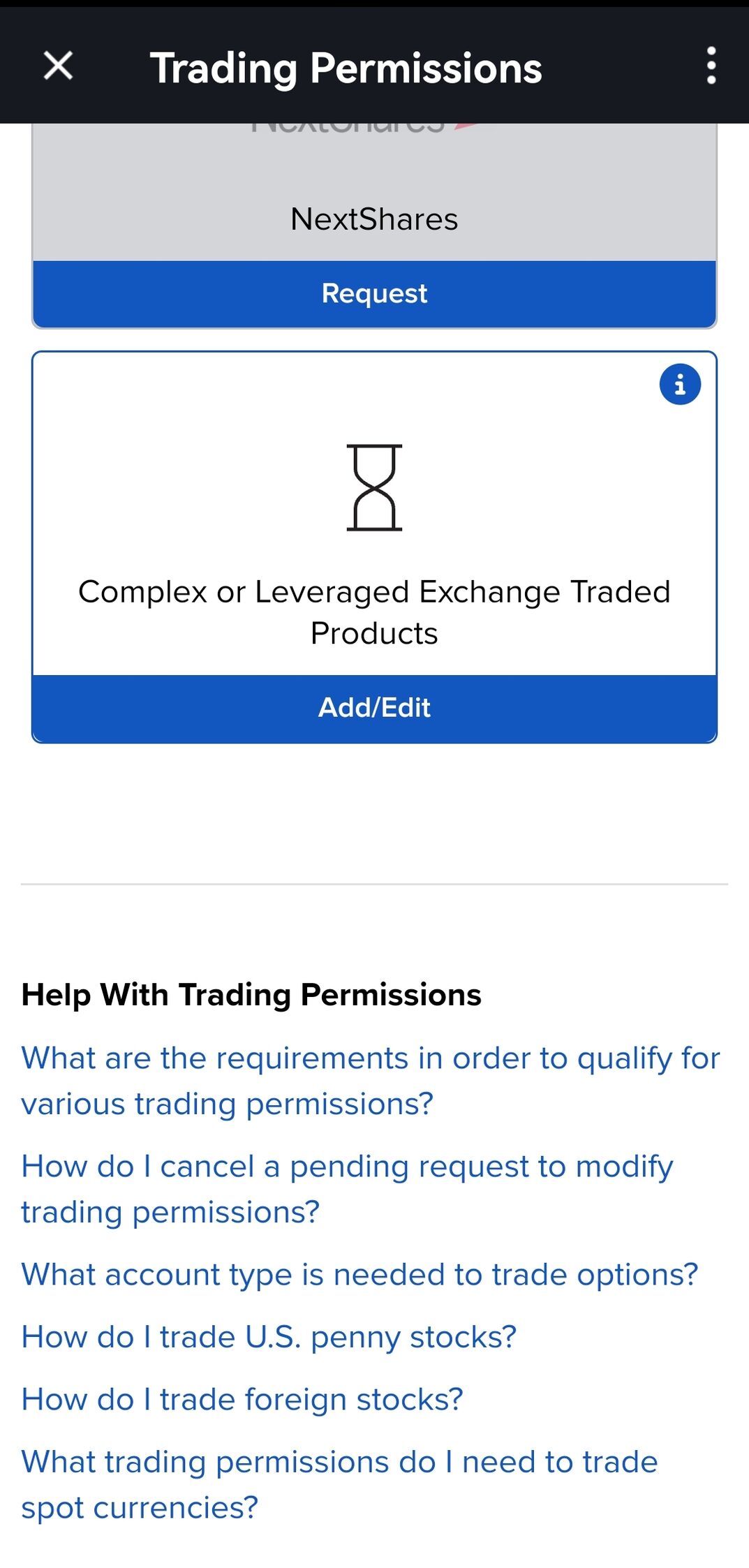Viewport: 749px width, 1568px height.
Task: Request NextShares trading permission
Action: tap(374, 294)
